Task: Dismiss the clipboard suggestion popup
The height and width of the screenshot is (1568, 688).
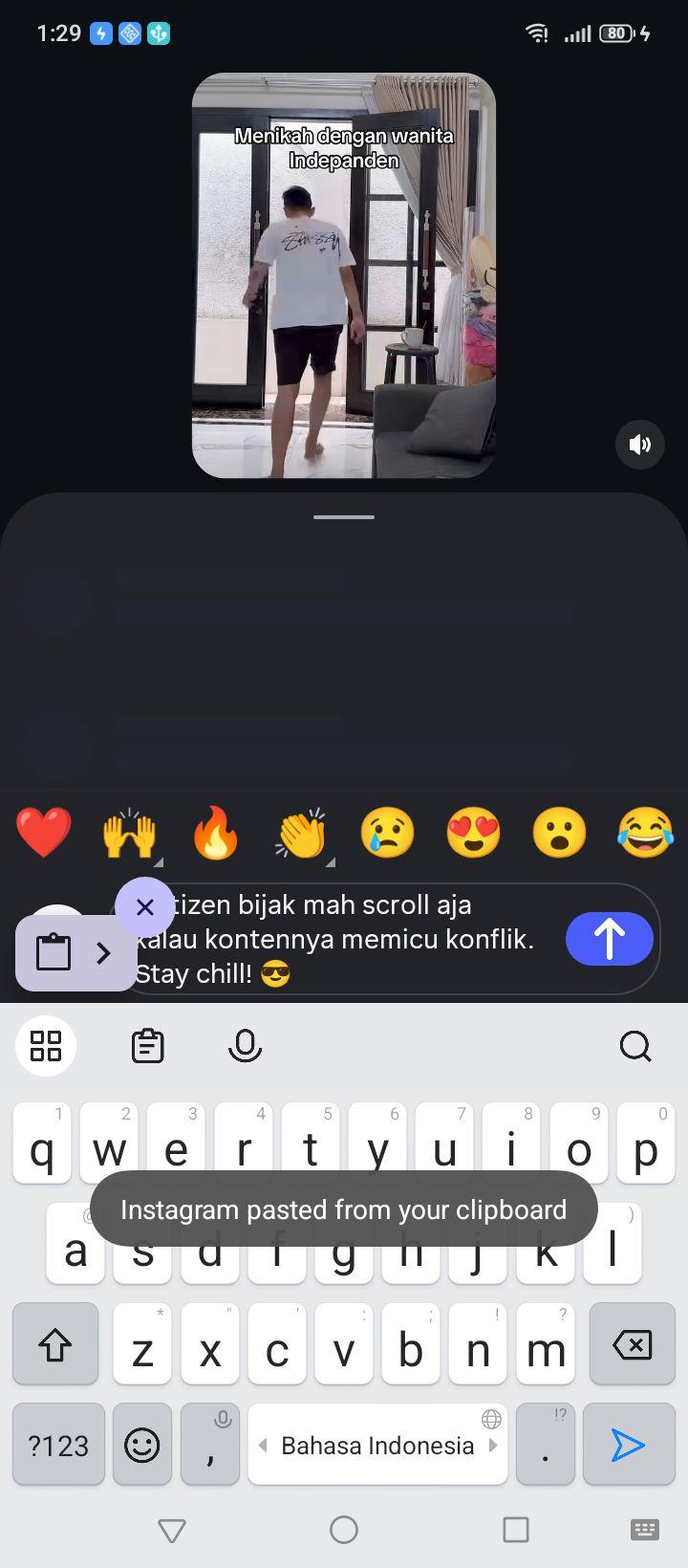Action: tap(145, 906)
